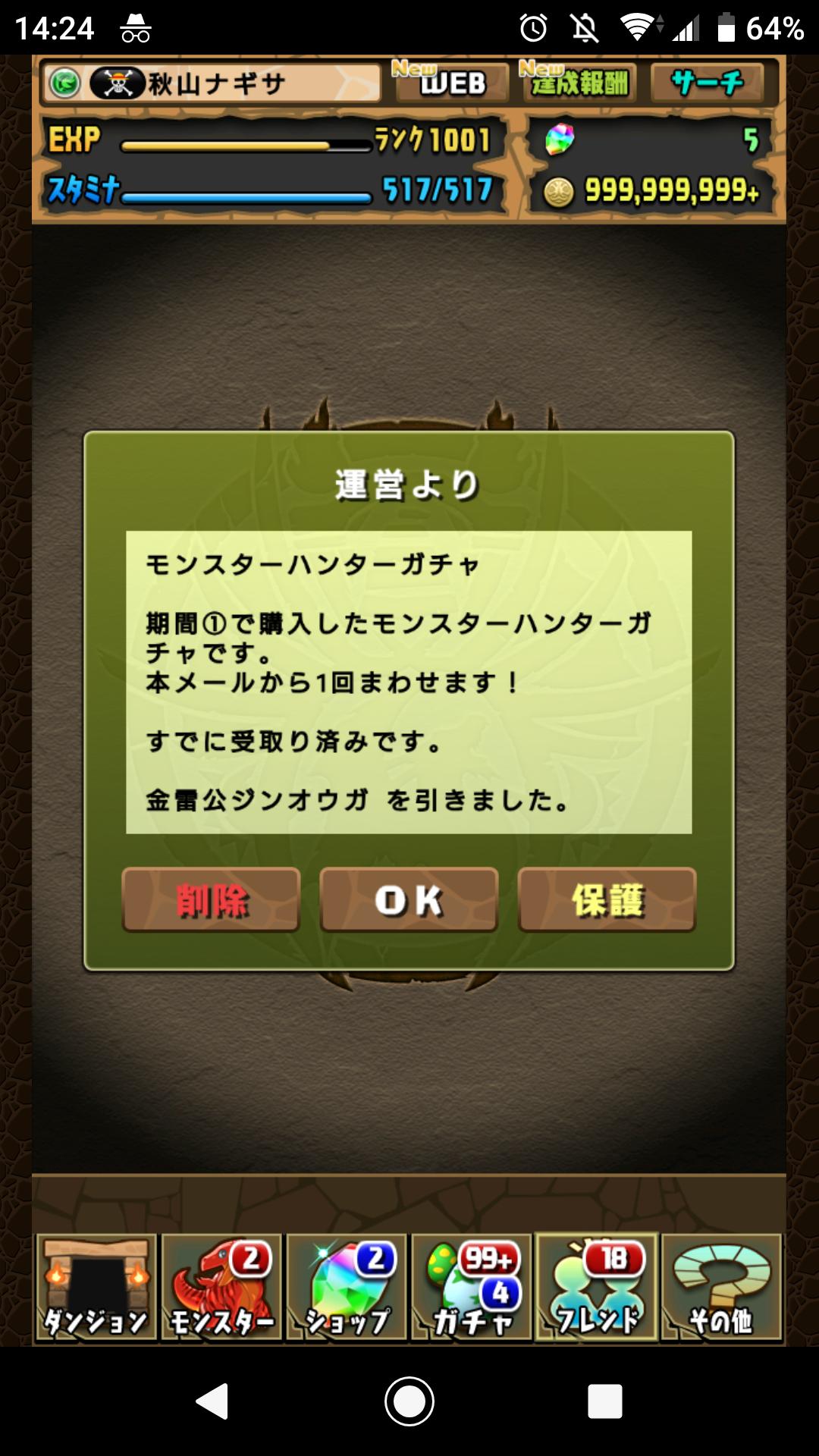Tap the player name 秋山ナギサ
The width and height of the screenshot is (819, 1456).
[216, 83]
